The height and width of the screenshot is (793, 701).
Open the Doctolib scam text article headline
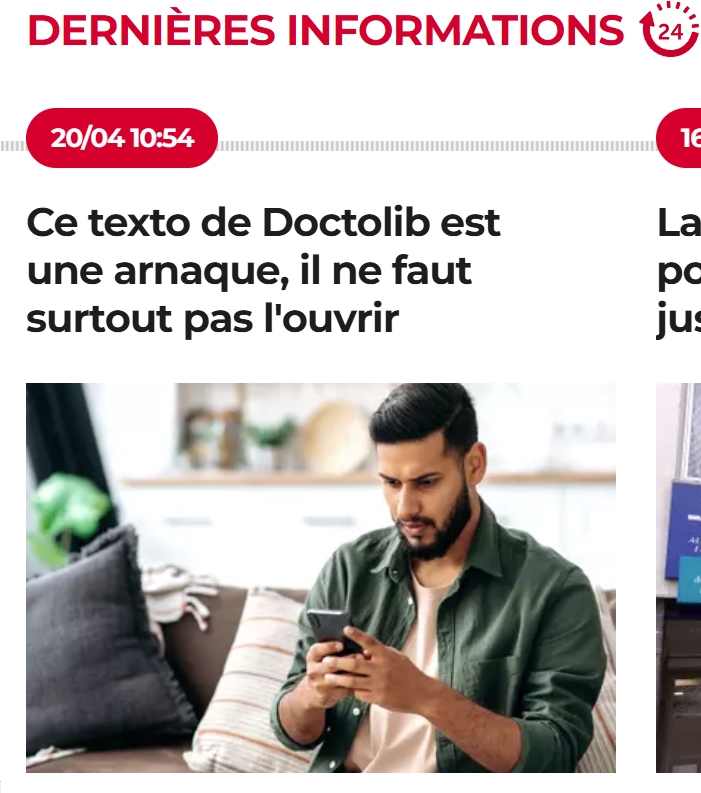[x=263, y=270]
